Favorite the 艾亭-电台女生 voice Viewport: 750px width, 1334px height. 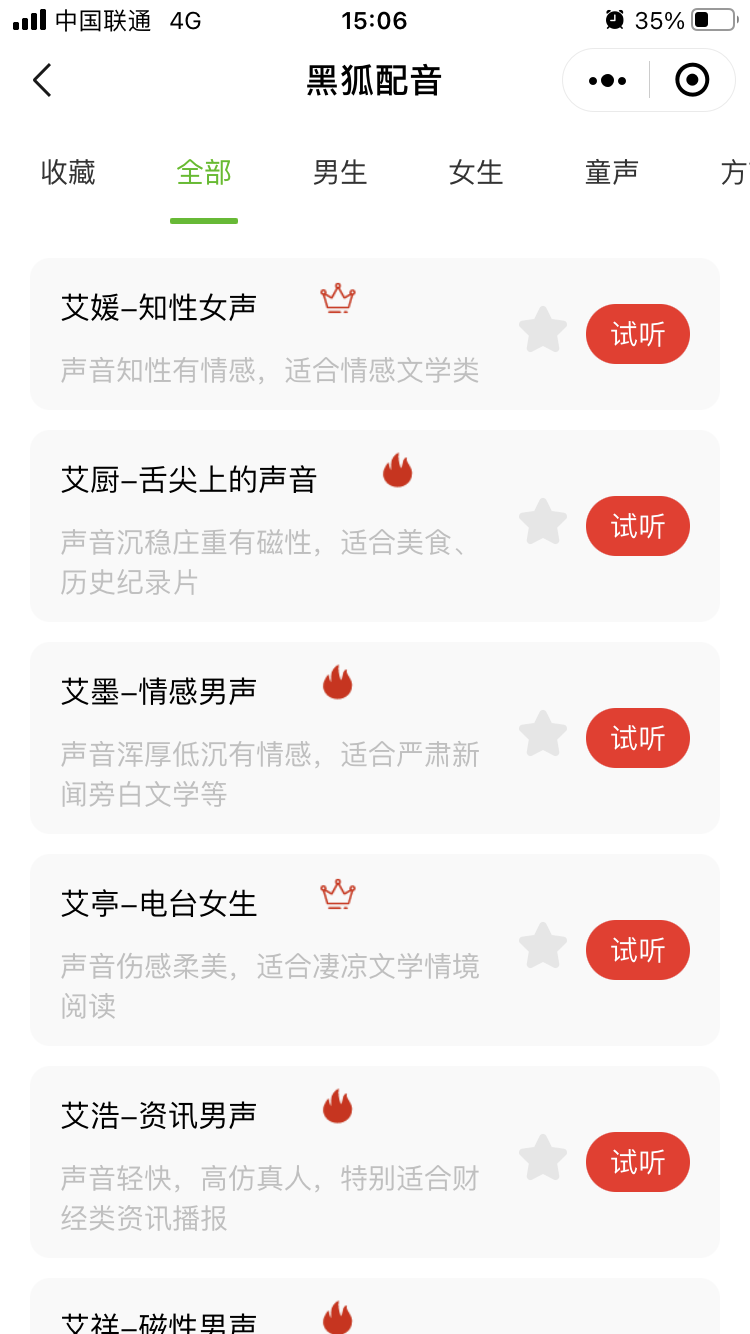pos(543,947)
